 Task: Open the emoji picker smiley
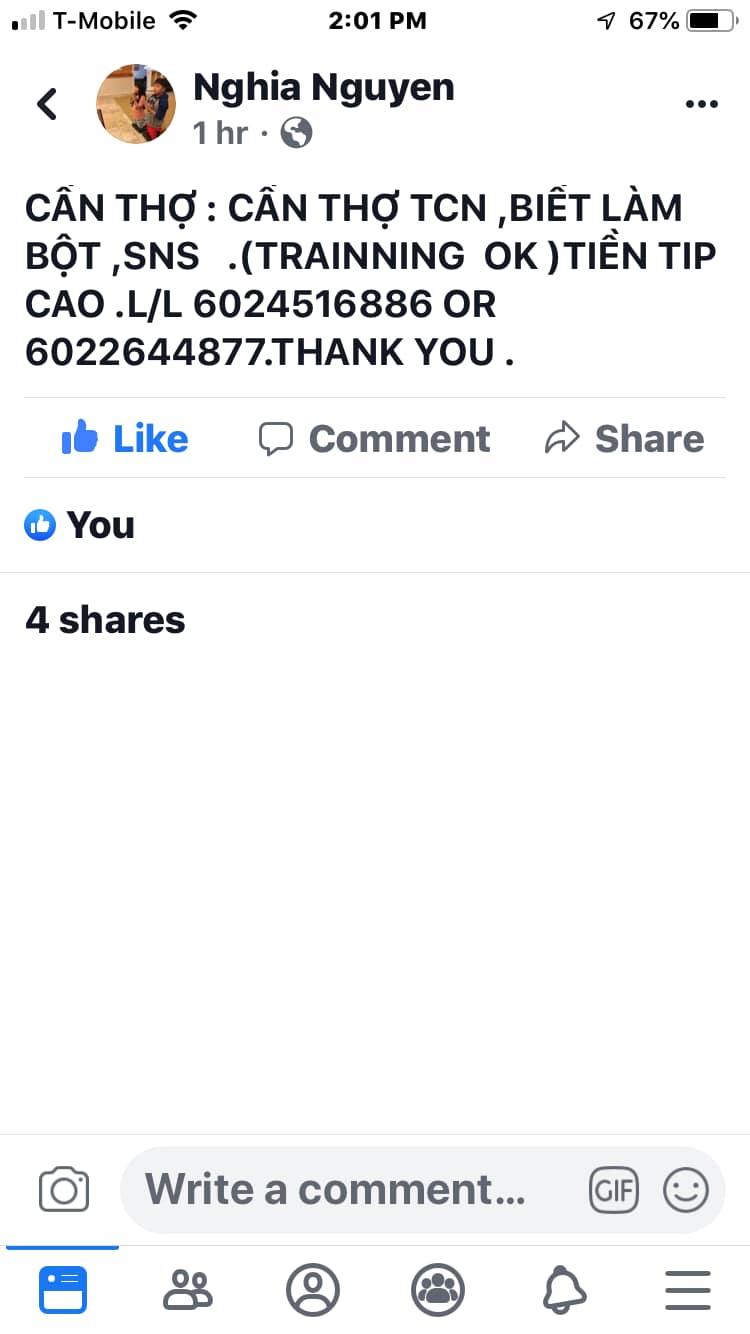(686, 1190)
